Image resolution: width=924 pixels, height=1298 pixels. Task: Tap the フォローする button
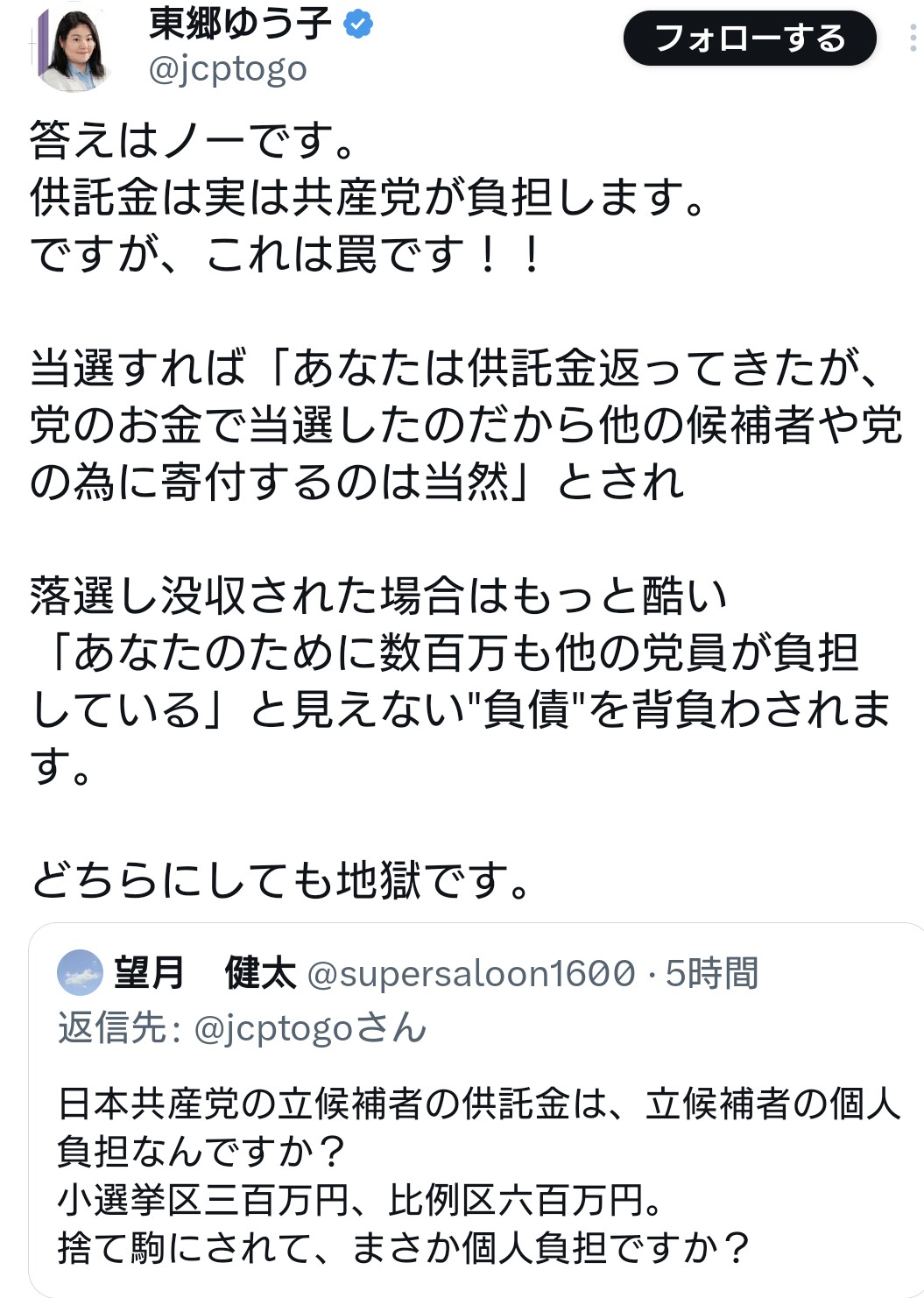click(749, 39)
